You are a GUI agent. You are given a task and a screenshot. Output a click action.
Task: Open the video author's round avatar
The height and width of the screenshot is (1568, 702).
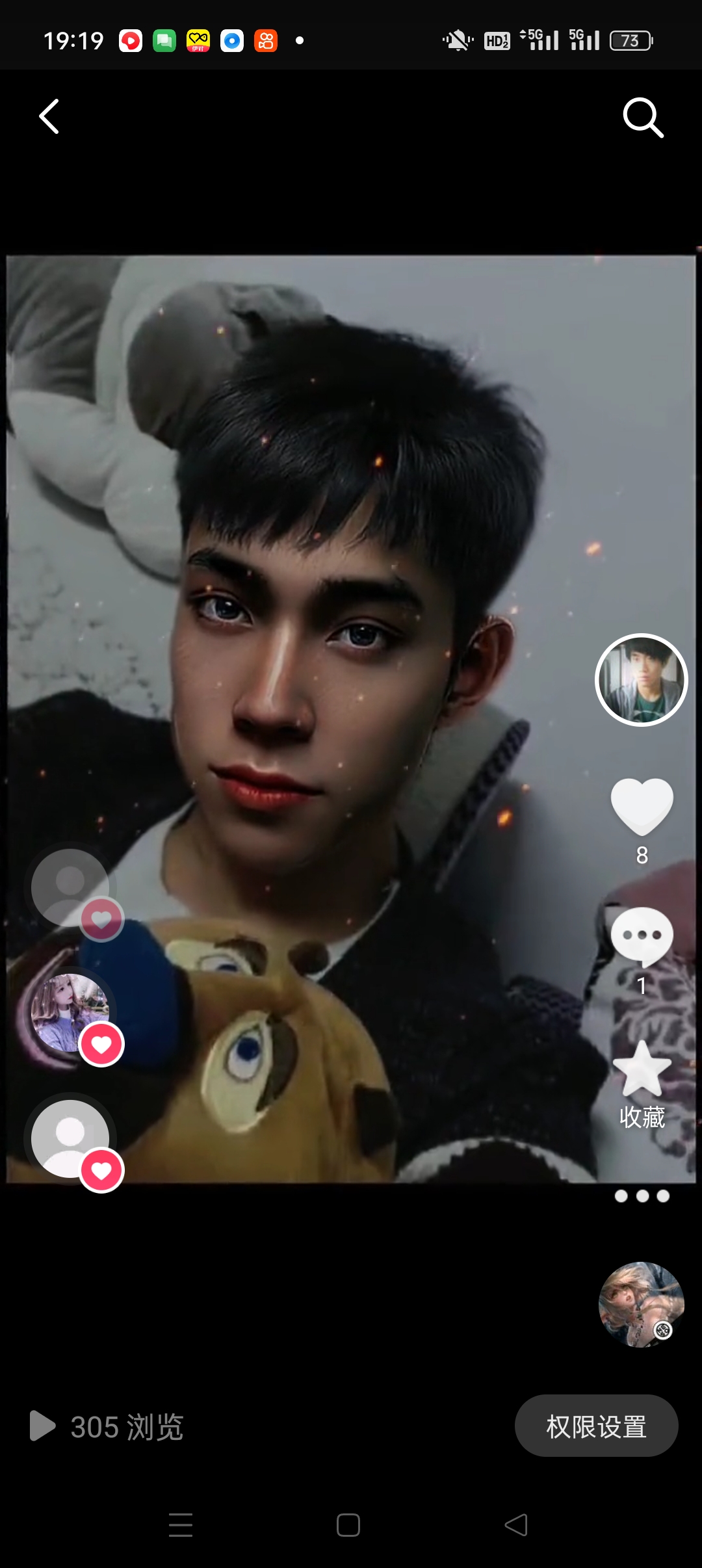coord(641,680)
